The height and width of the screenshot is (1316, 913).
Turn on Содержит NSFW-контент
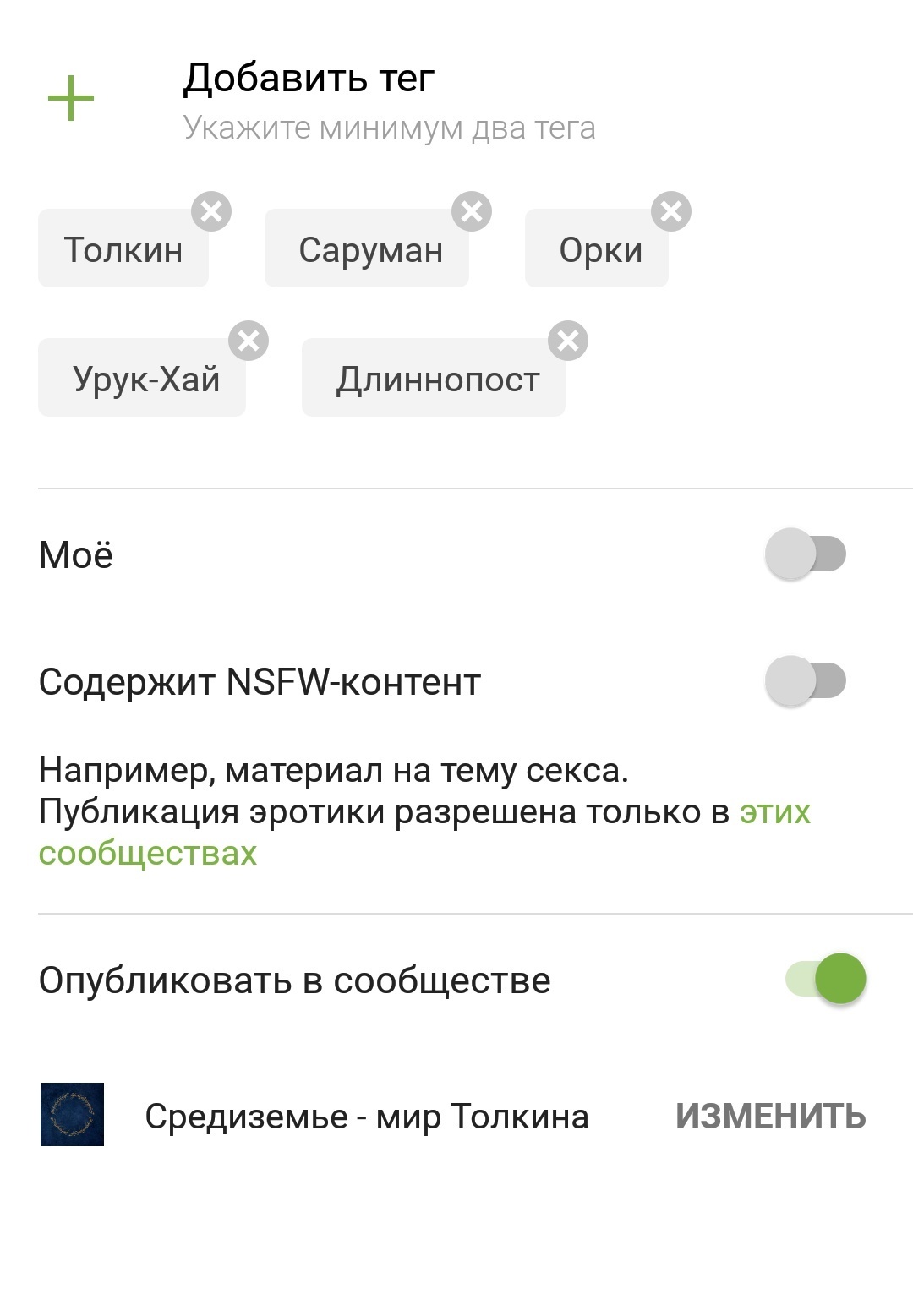(805, 681)
